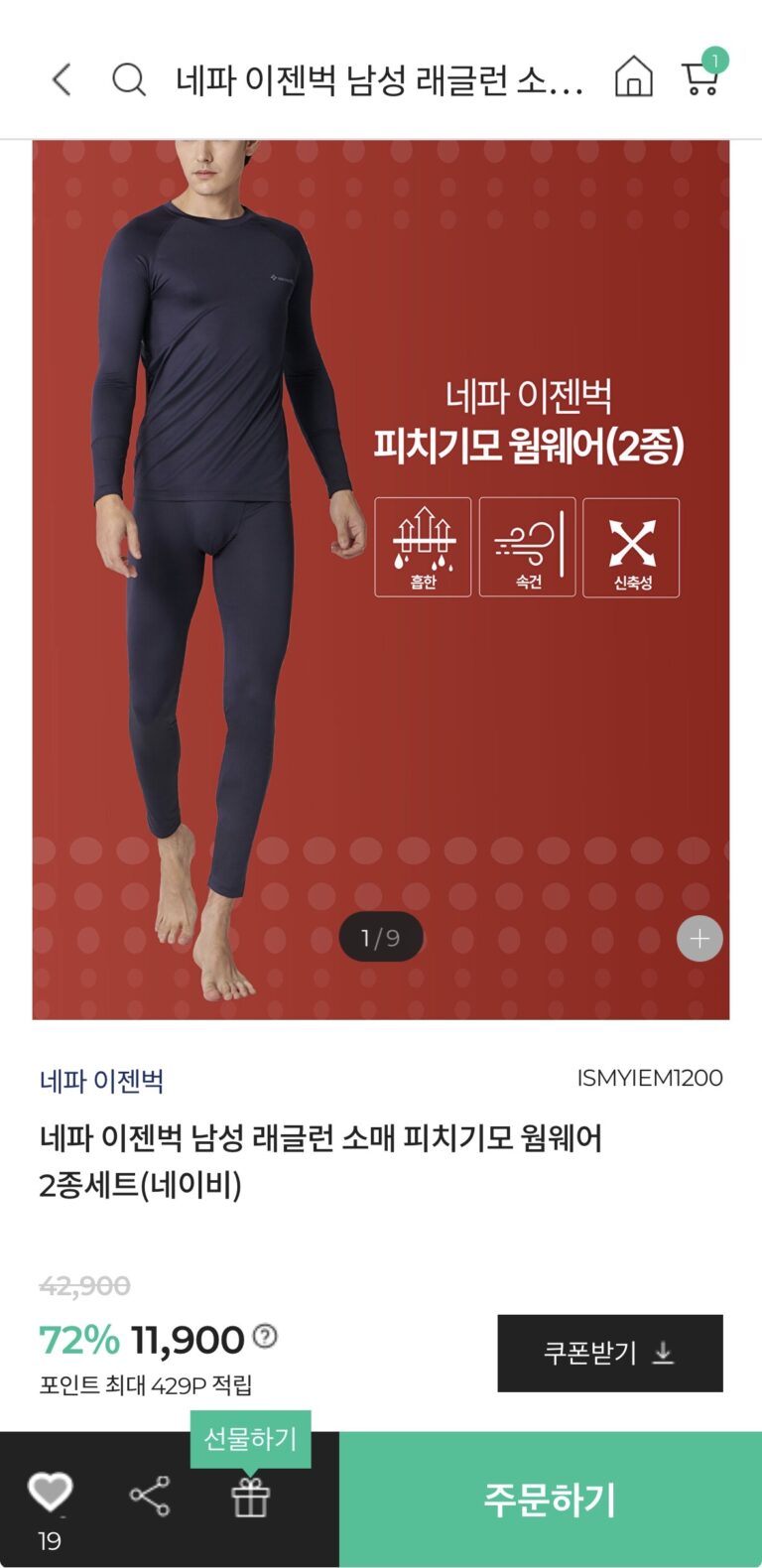
Task: Enlarge the product image with plus button
Action: 699,938
